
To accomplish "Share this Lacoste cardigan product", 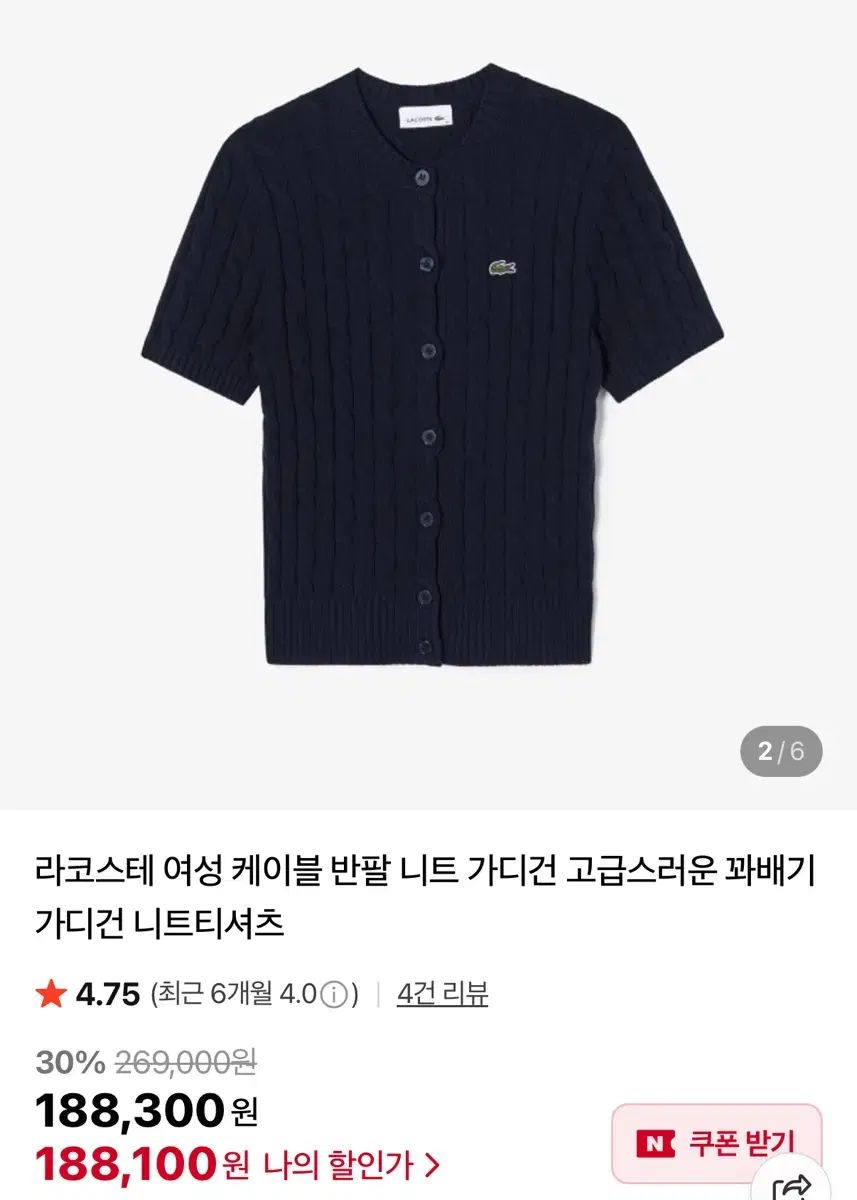I will click(793, 1187).
